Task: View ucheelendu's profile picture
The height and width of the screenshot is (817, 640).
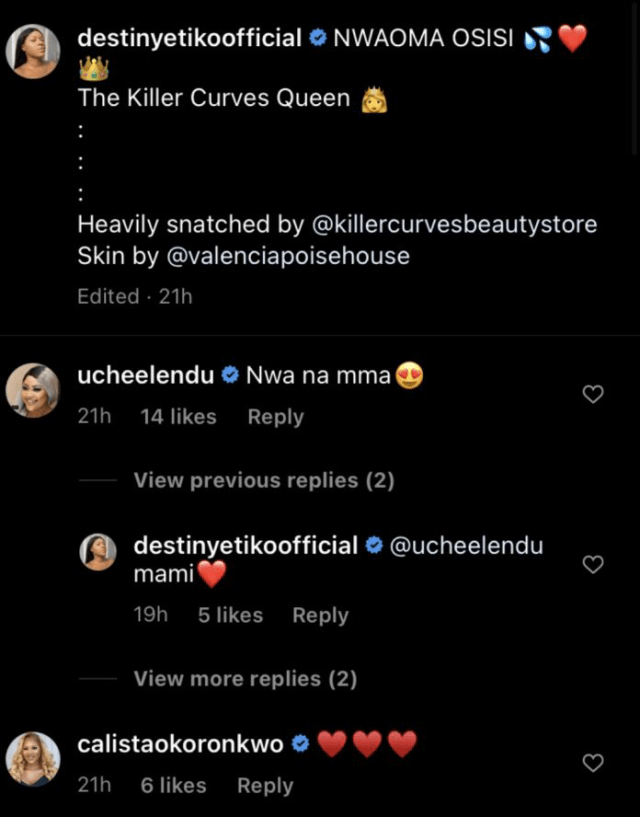Action: 33,390
